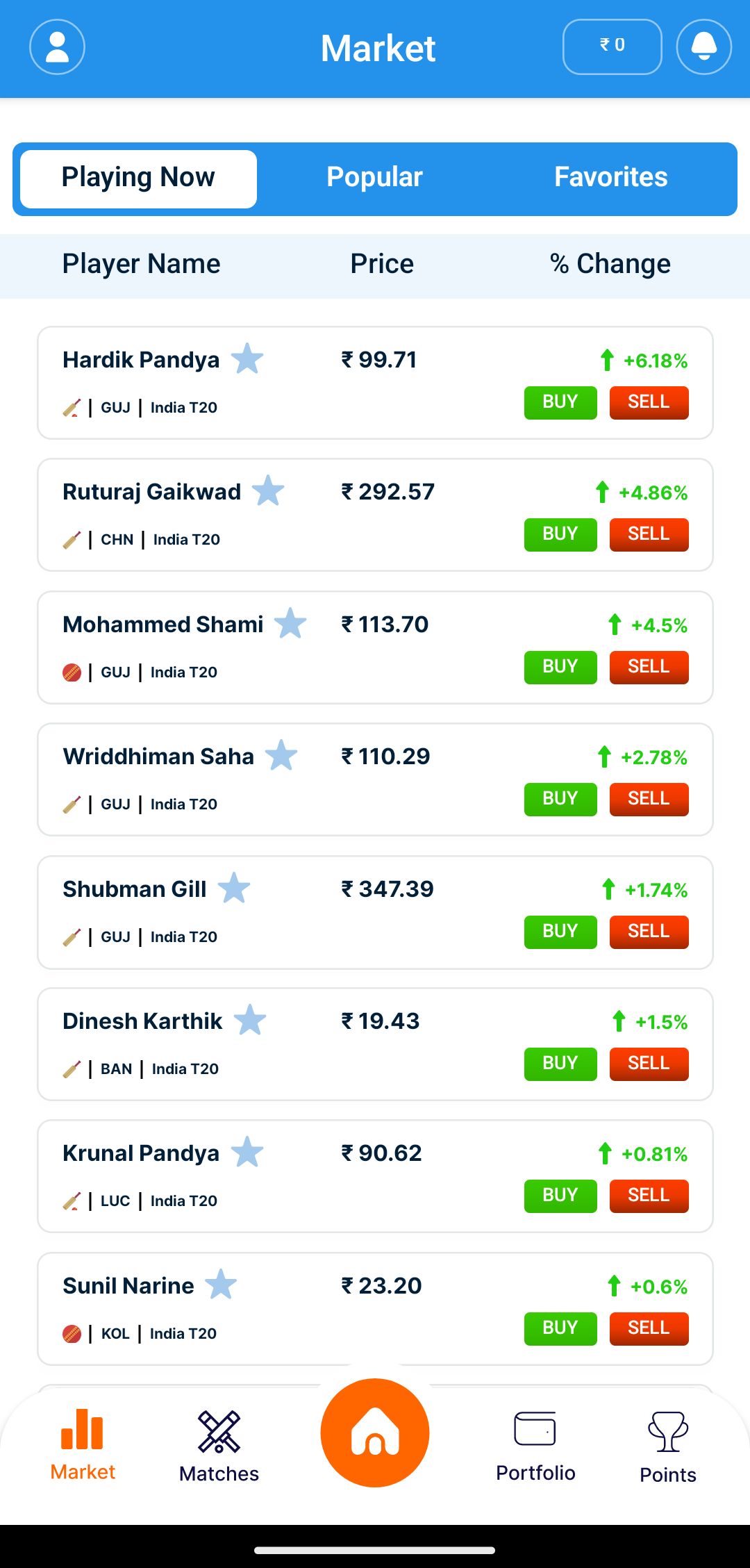This screenshot has height=1568, width=750.
Task: Open the ₹ 0 wallet balance
Action: coord(612,47)
